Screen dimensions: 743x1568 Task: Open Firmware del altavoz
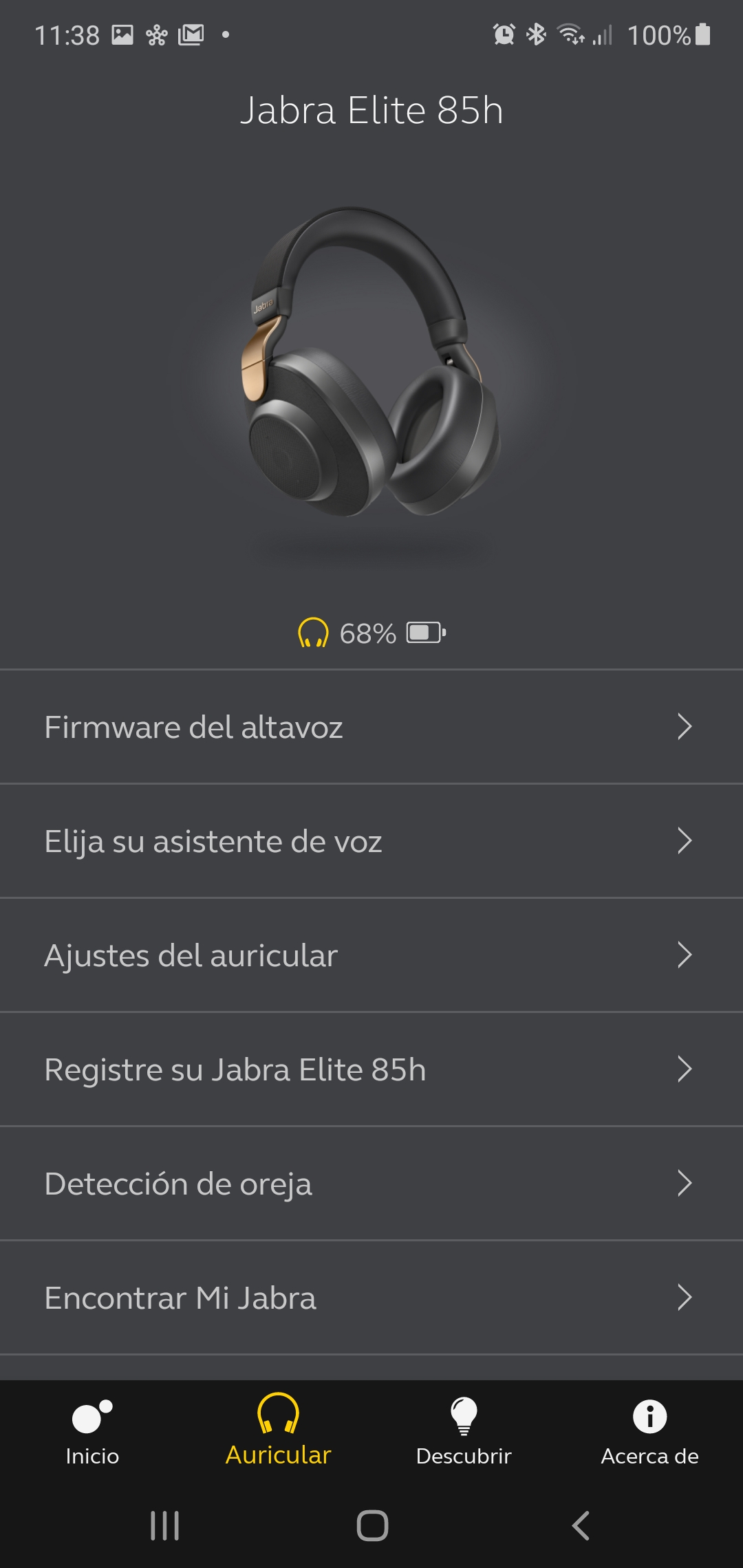point(371,727)
